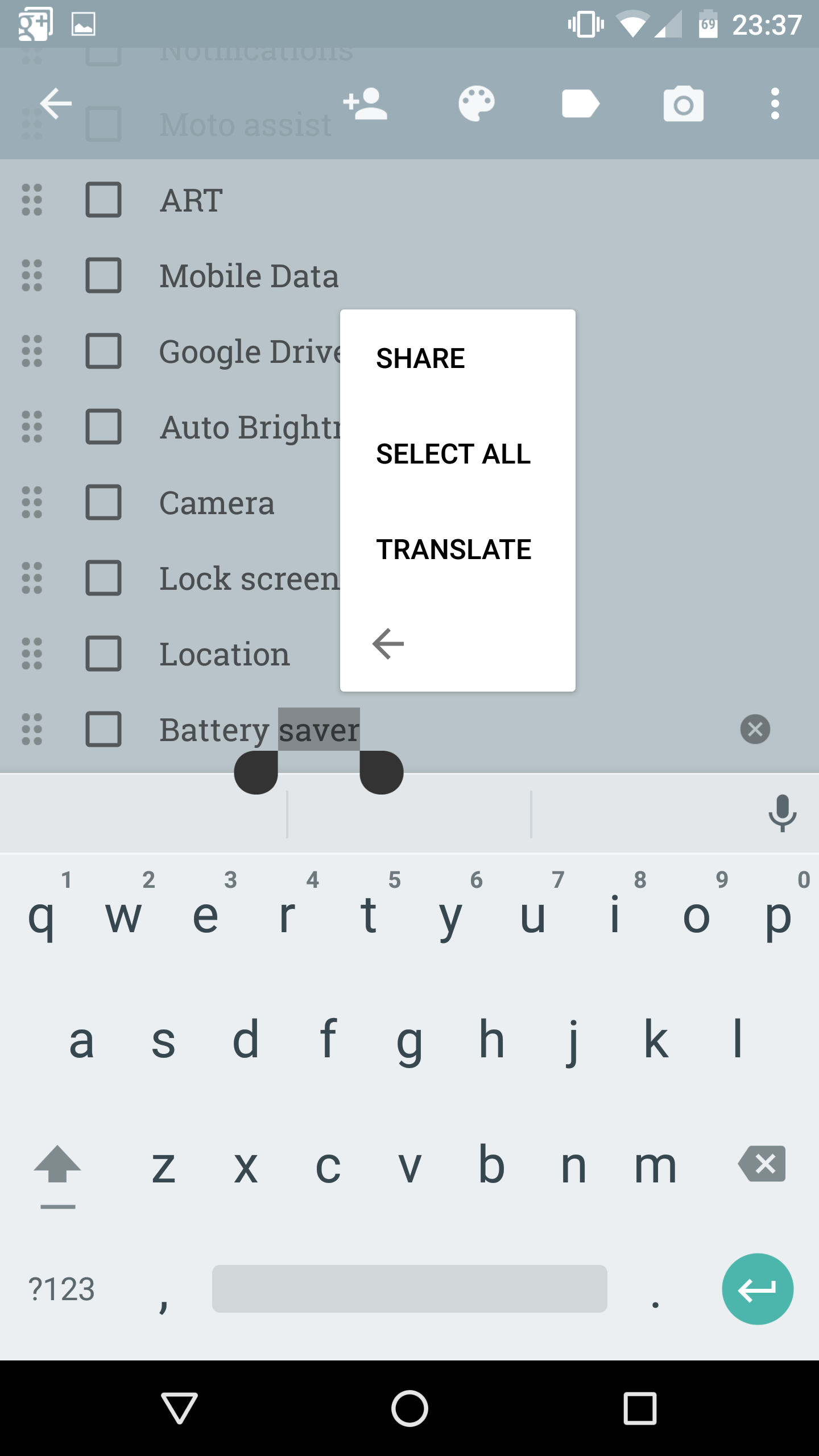Attach a photo with the camera icon

click(683, 104)
